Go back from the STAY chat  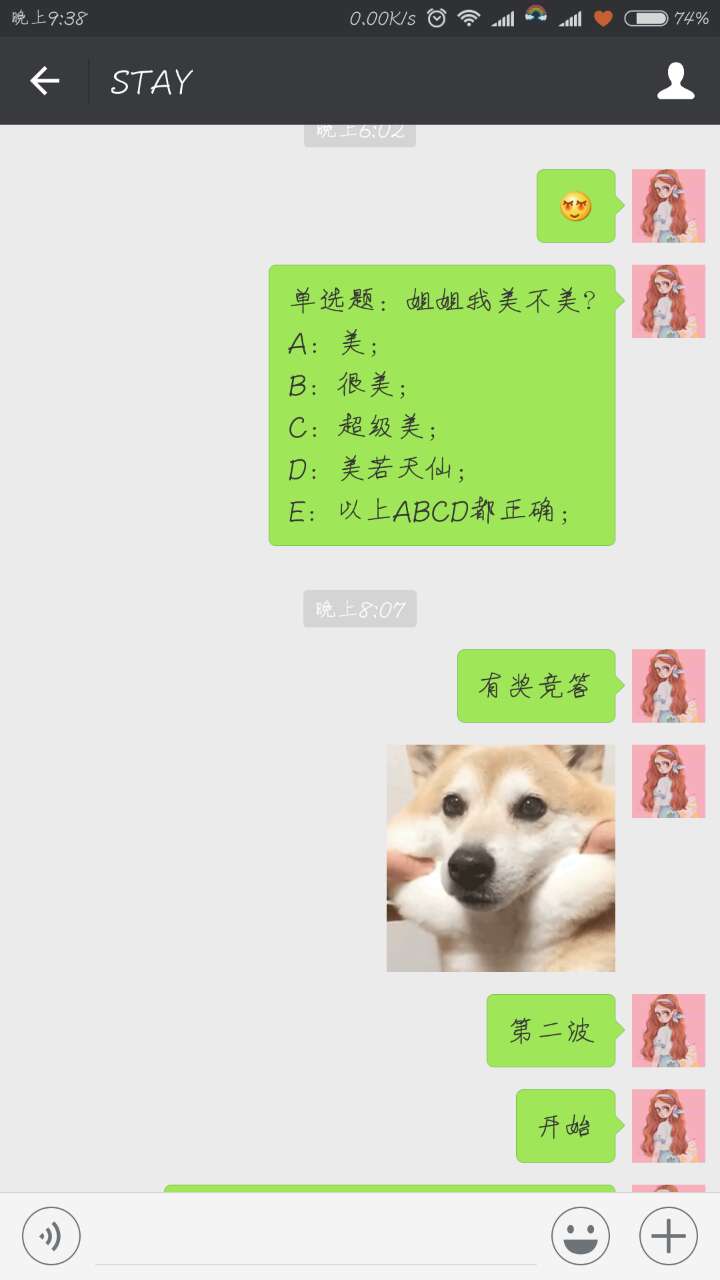tap(45, 81)
